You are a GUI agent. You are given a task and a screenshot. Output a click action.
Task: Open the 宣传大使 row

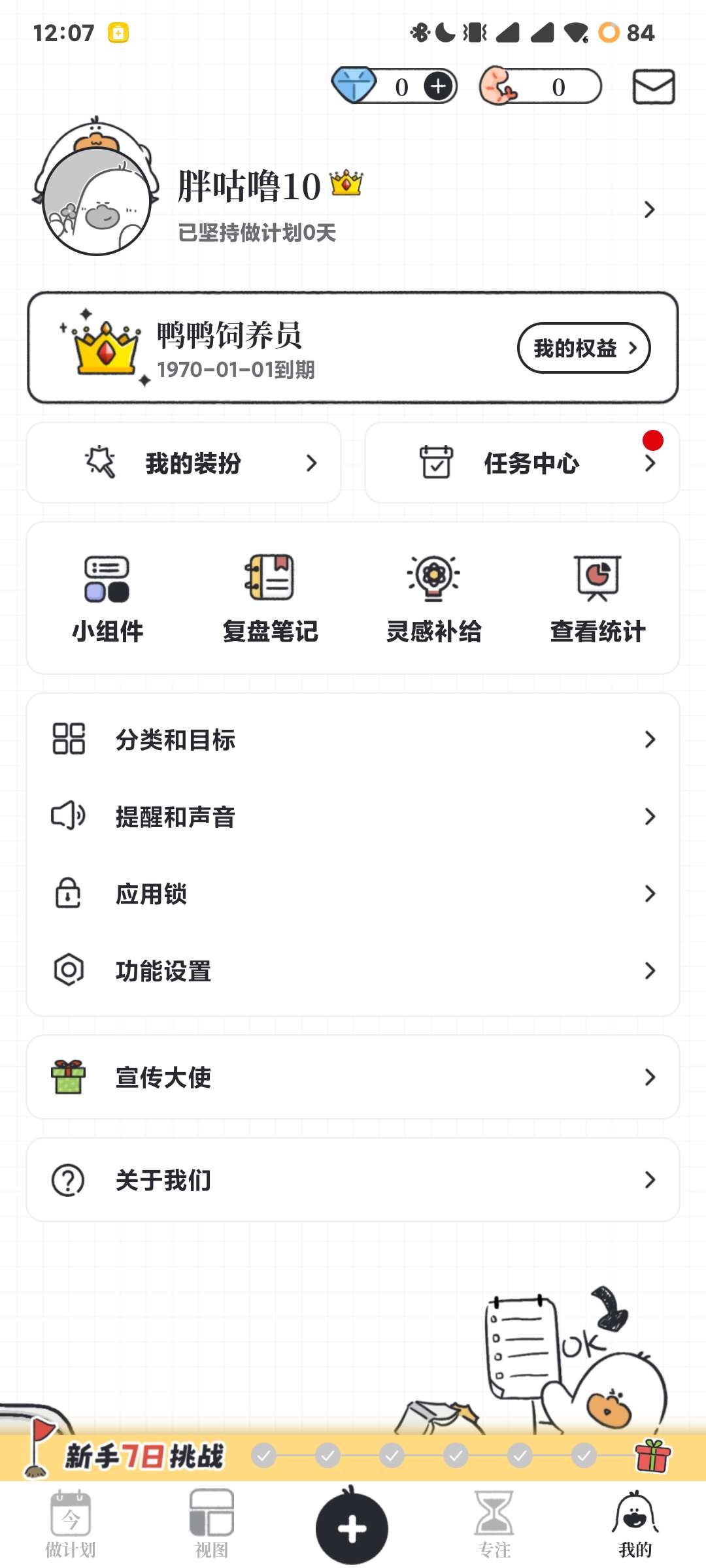click(353, 1077)
